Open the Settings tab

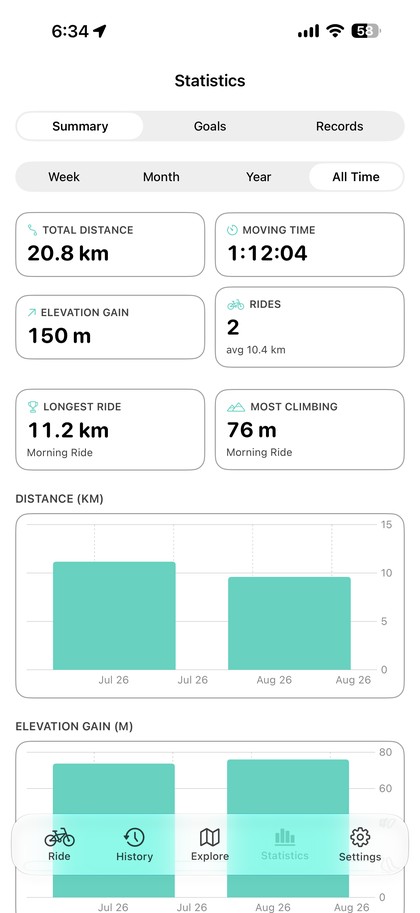pos(360,845)
